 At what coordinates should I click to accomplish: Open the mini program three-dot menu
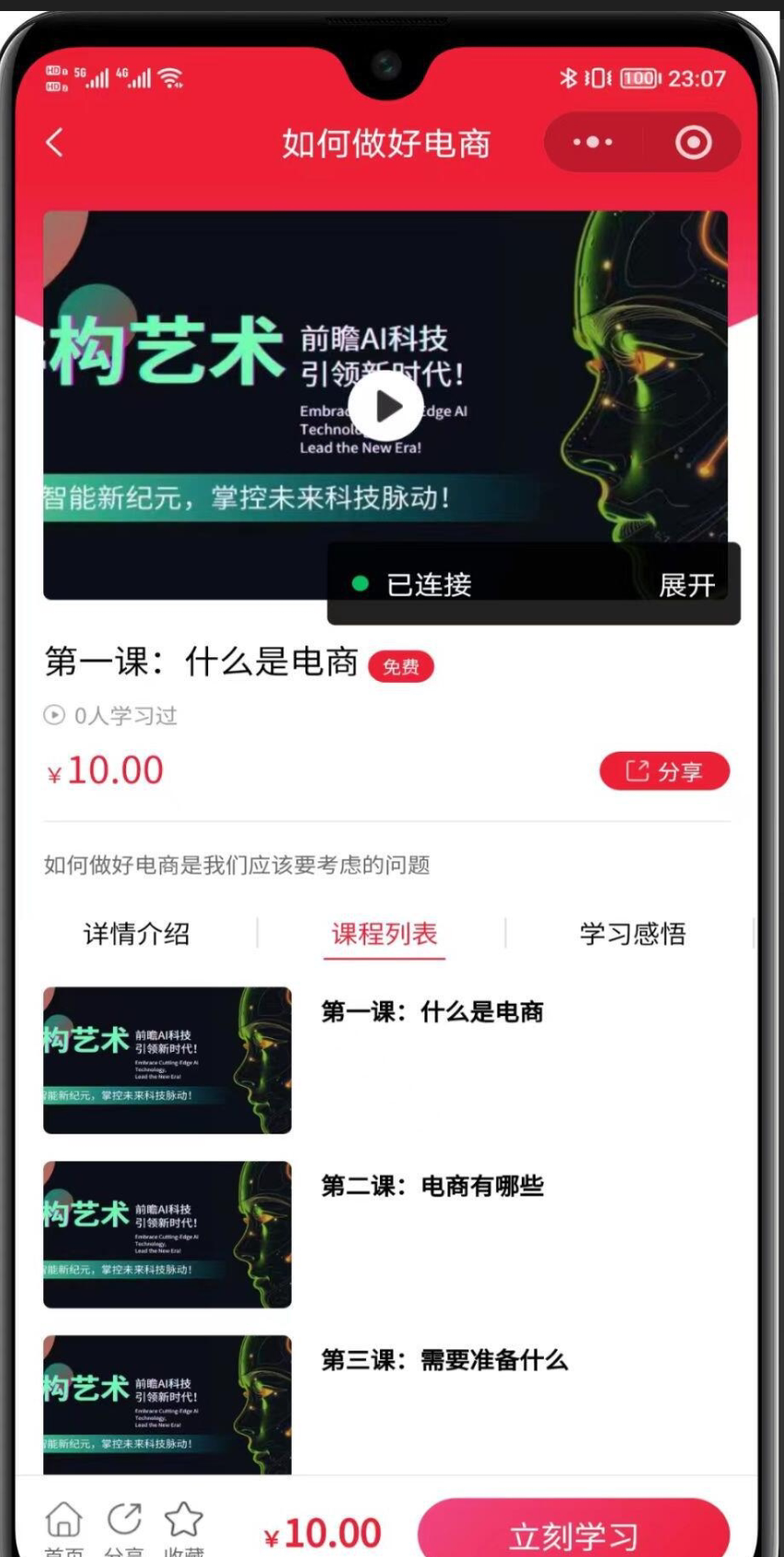593,143
